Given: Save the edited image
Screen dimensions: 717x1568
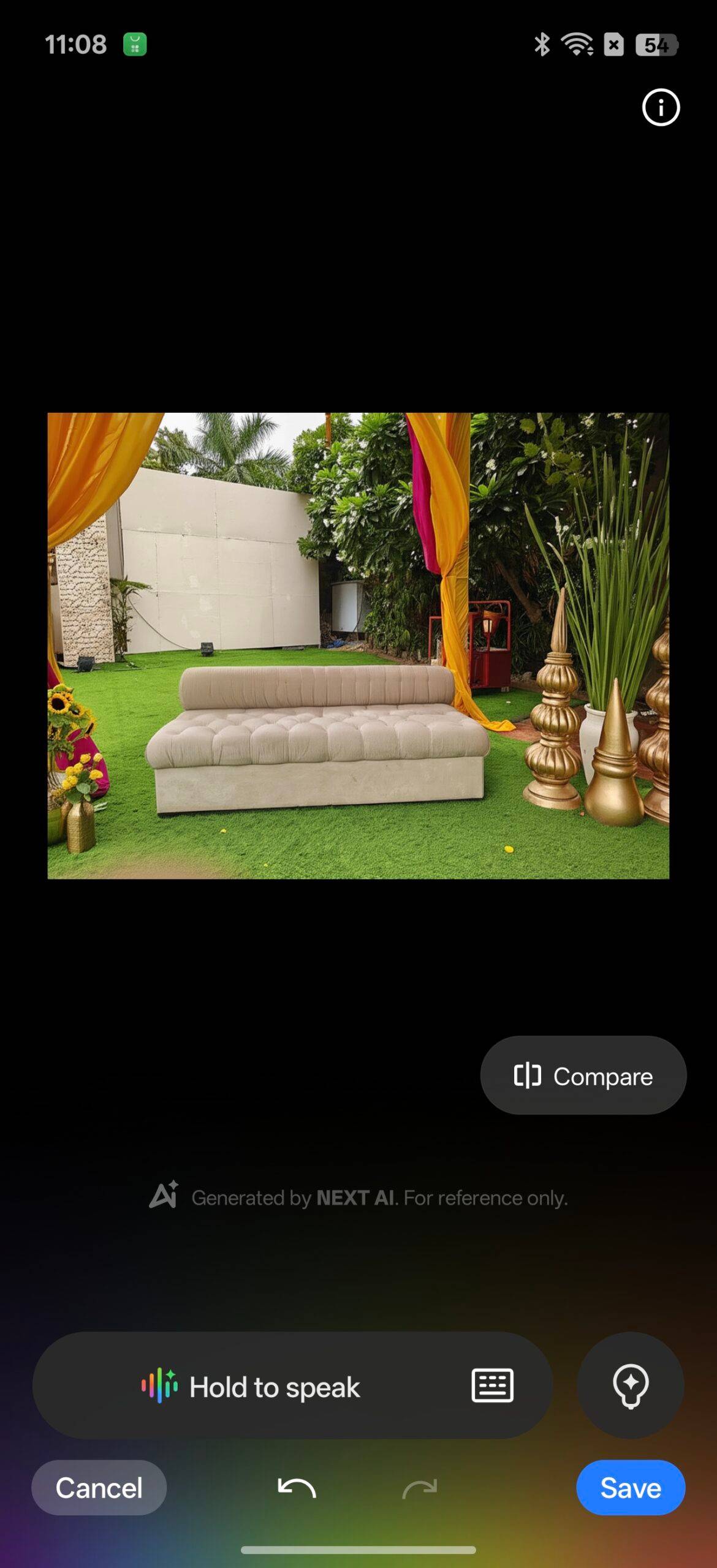Looking at the screenshot, I should pyautogui.click(x=630, y=1488).
